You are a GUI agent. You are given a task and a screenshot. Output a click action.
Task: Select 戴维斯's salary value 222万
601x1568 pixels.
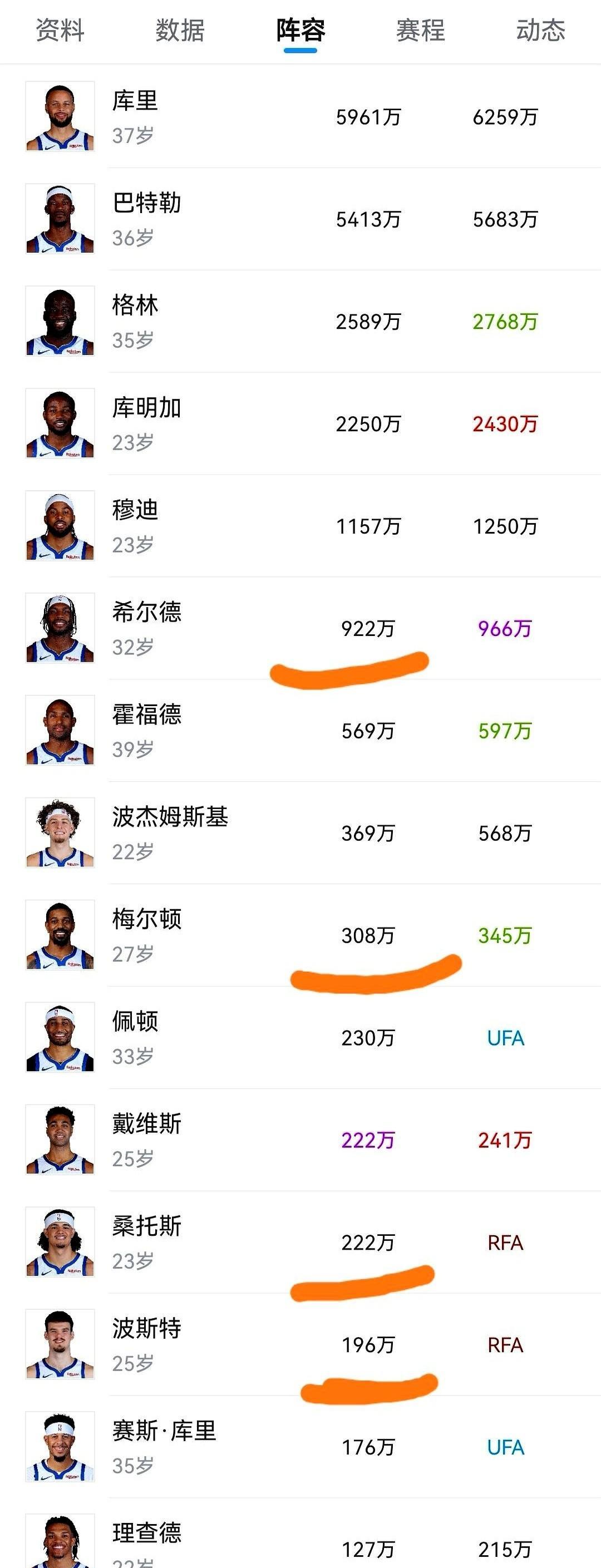pos(368,1141)
